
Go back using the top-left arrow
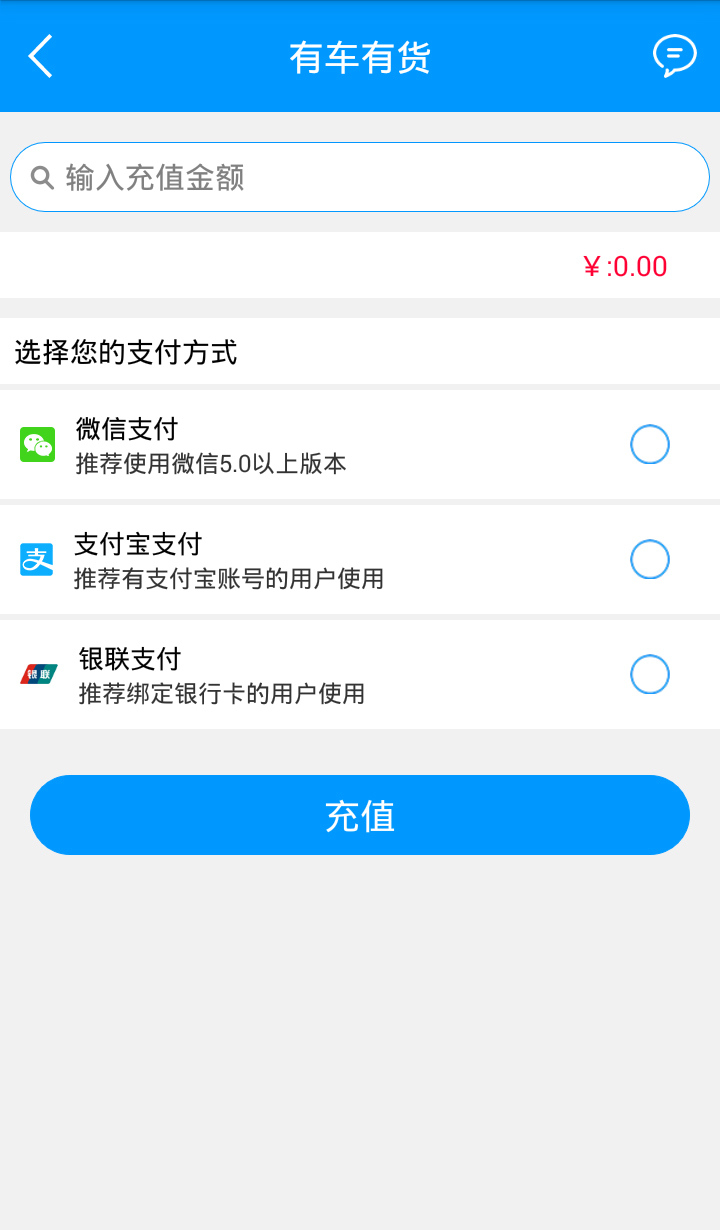click(40, 56)
